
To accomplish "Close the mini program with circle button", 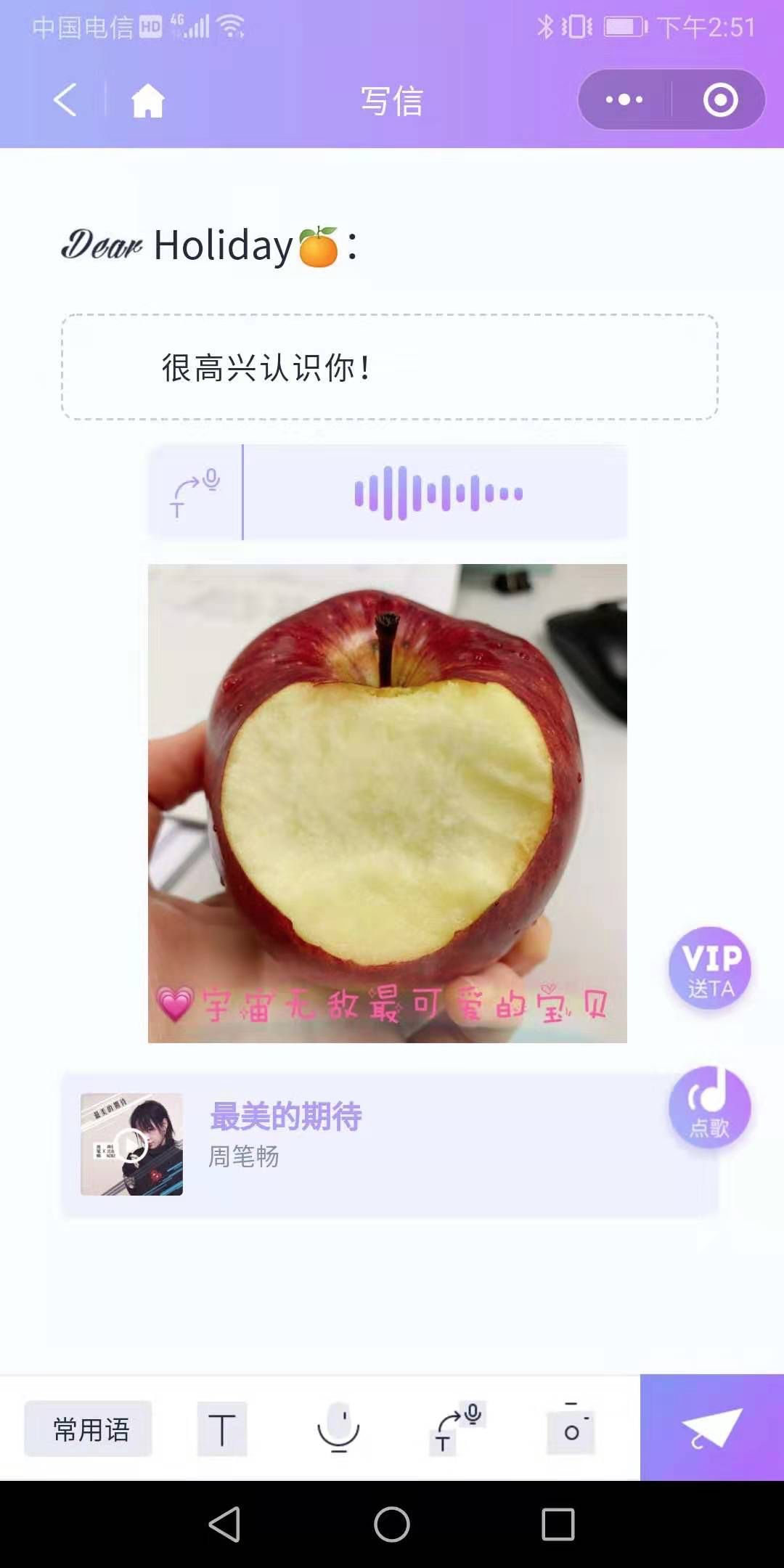I will (720, 99).
